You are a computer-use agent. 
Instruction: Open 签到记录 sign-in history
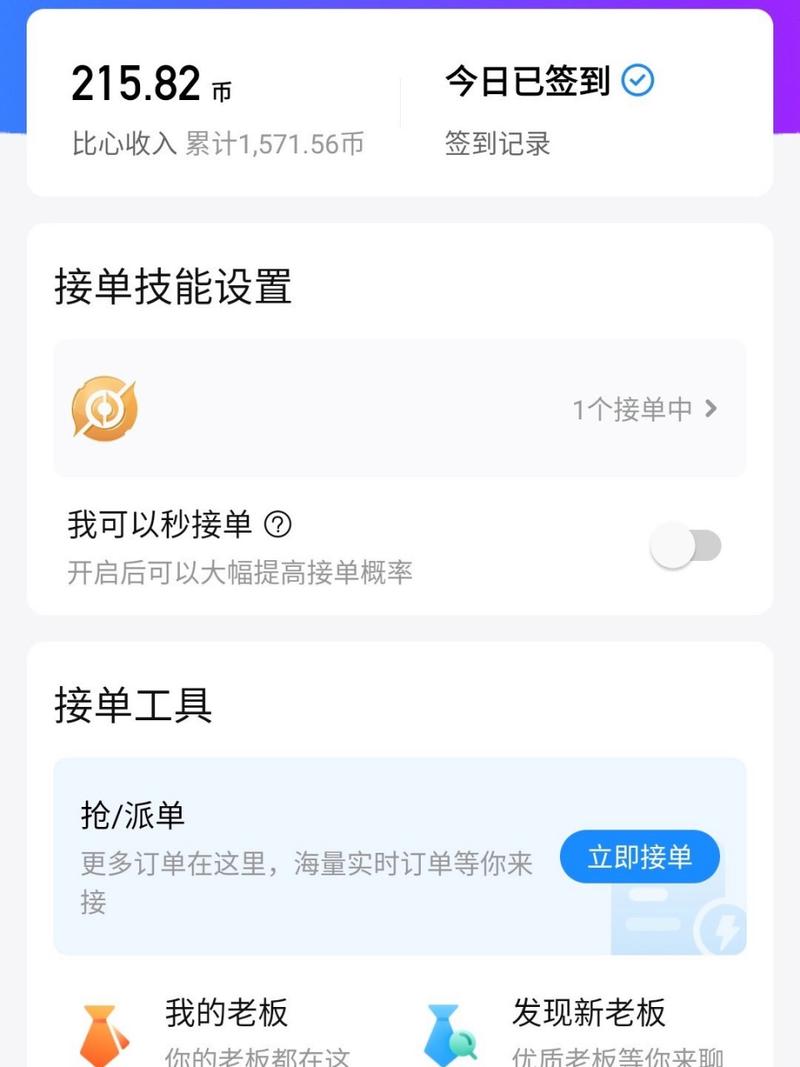click(497, 144)
